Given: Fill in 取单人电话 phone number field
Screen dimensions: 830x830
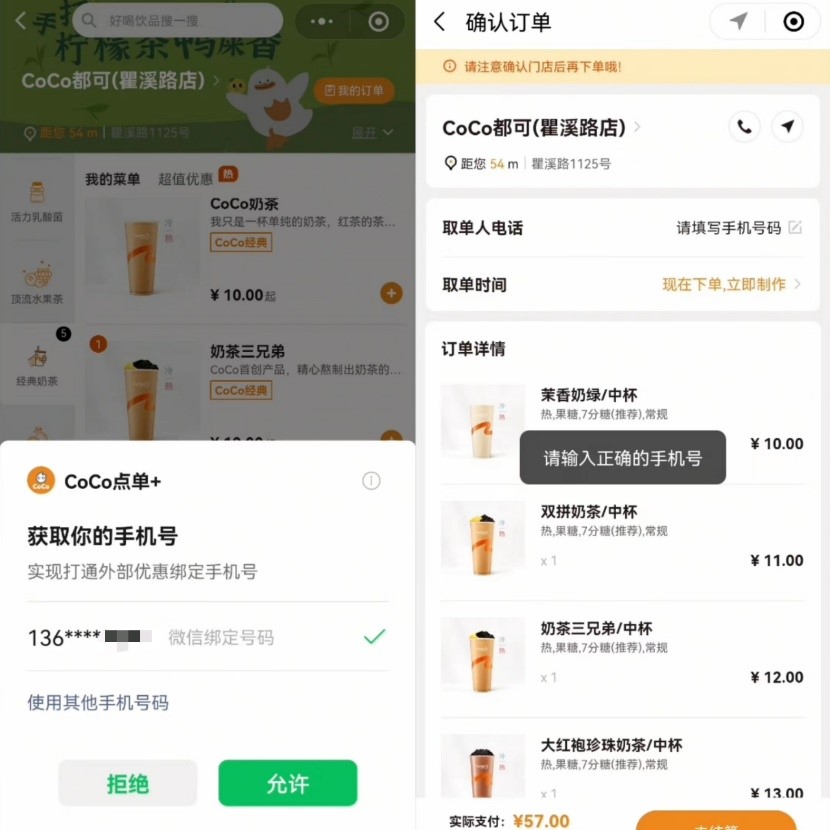Looking at the screenshot, I should [x=738, y=228].
